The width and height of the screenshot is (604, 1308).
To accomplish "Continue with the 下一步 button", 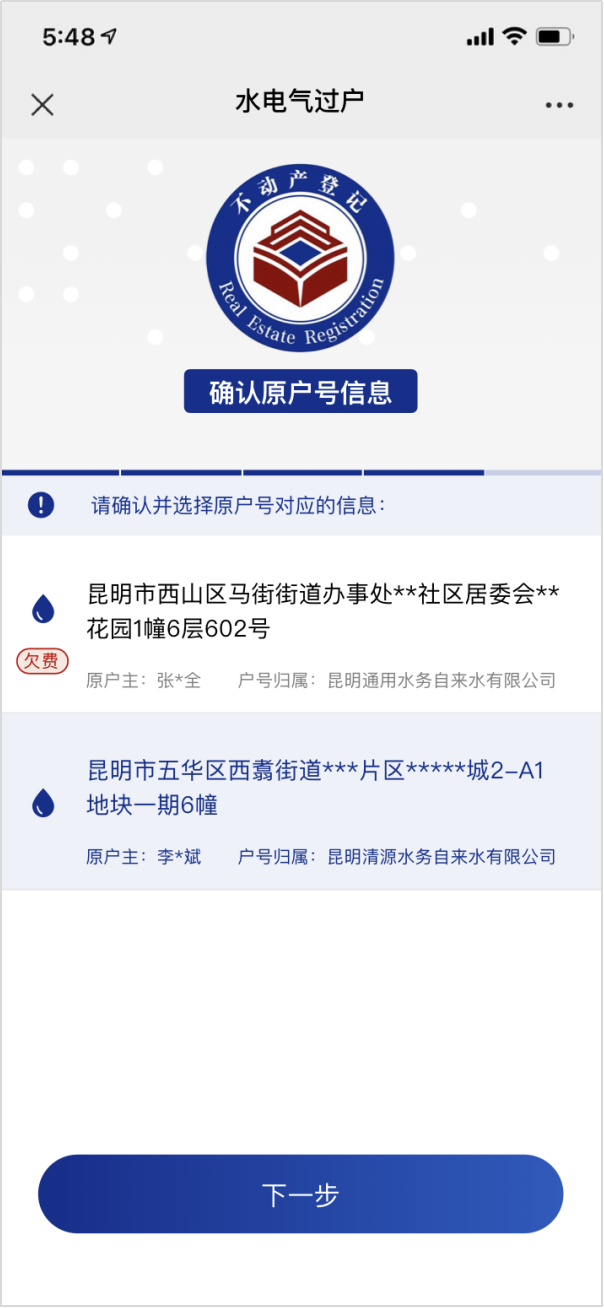I will [x=301, y=1194].
